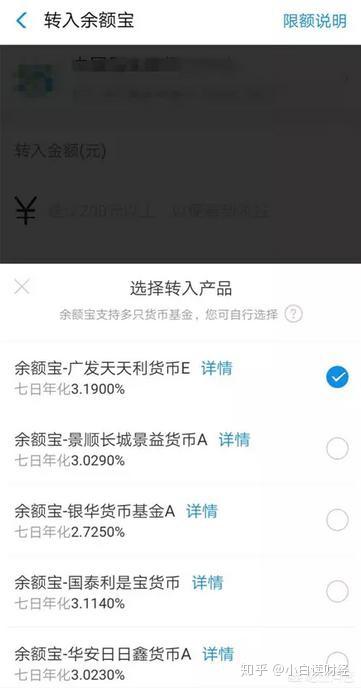This screenshot has height=689, width=361.
Task: Open 详情 for 景顺长城景益货币A
Action: 234,439
